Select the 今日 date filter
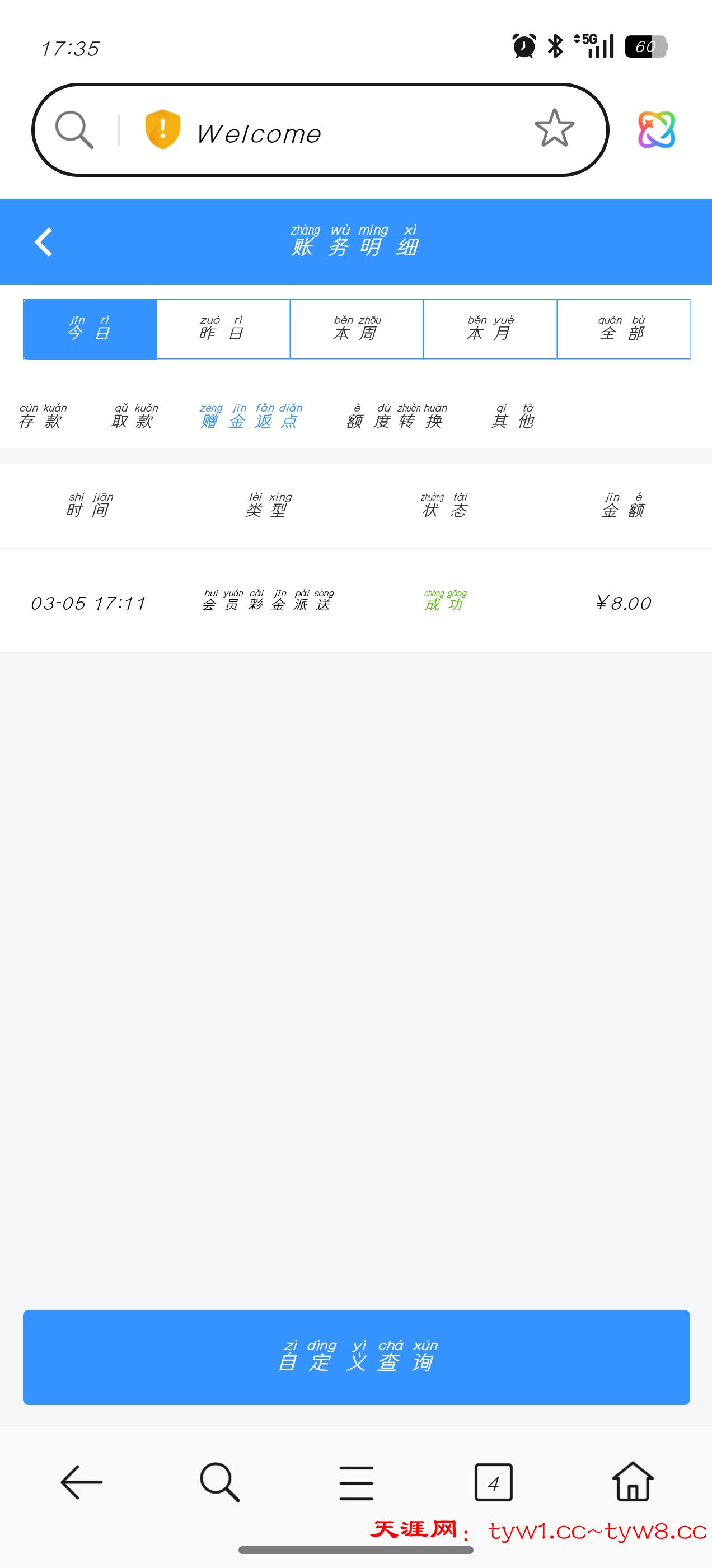The width and height of the screenshot is (712, 1568). (90, 329)
